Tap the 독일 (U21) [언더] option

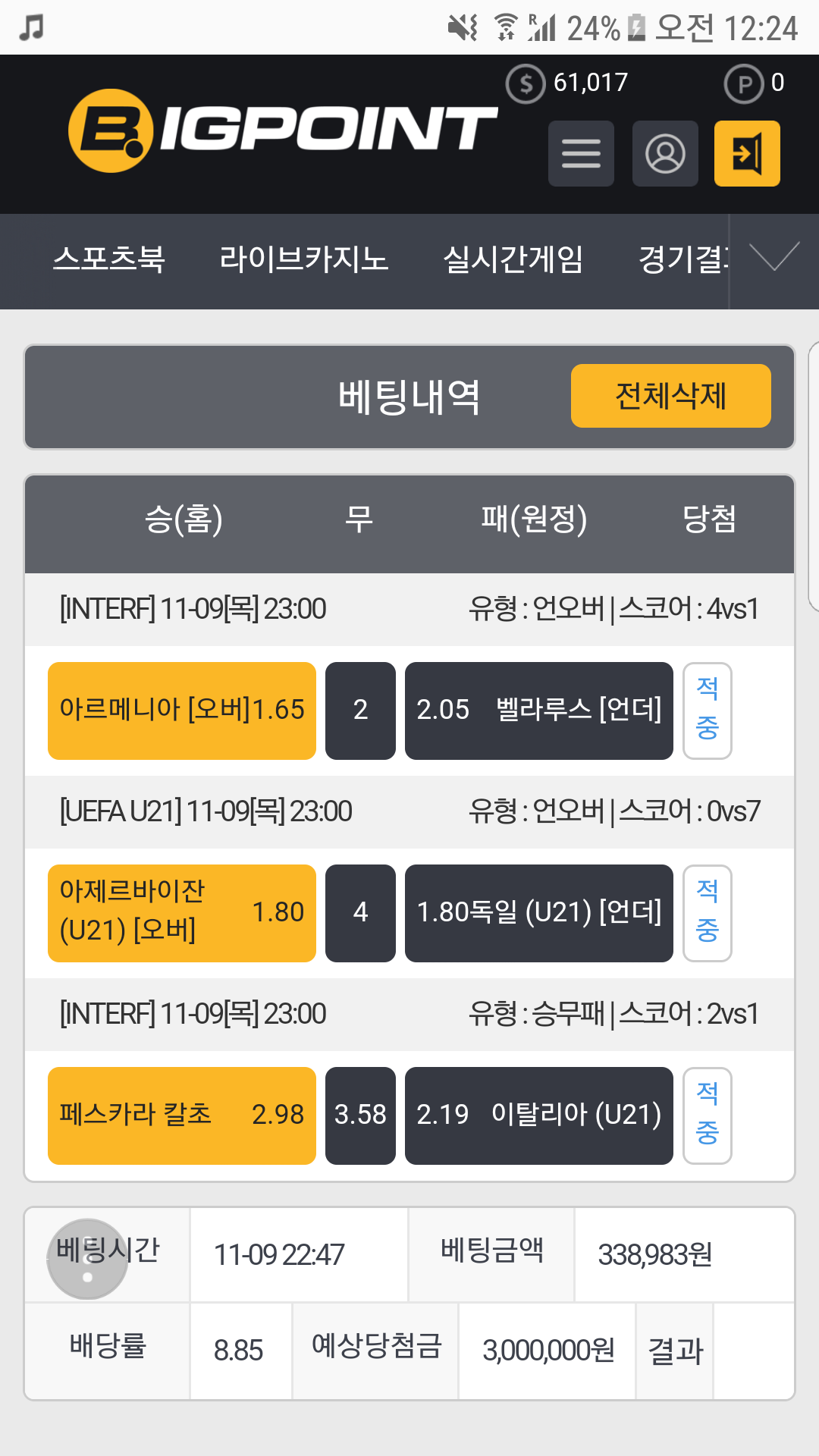pyautogui.click(x=539, y=913)
